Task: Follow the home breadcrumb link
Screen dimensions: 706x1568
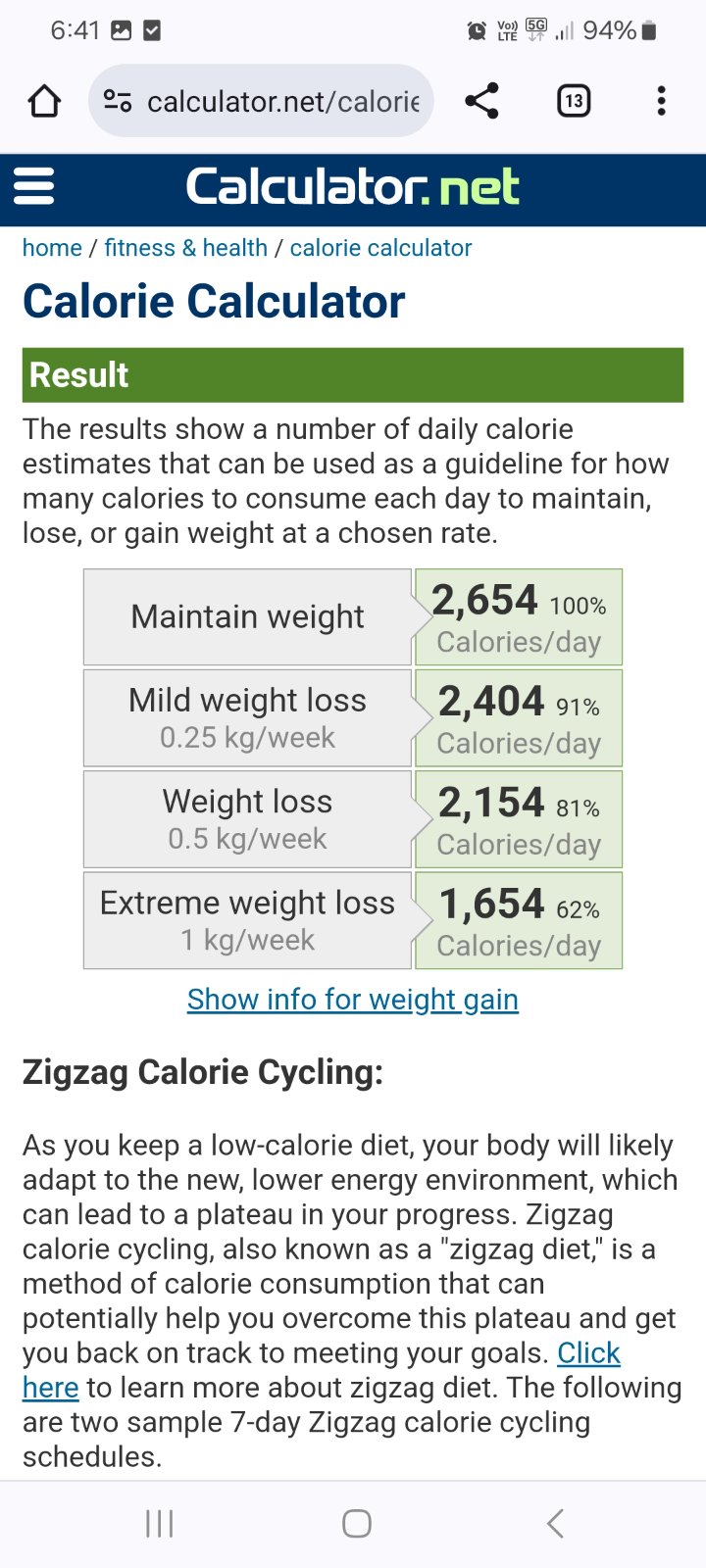Action: 52,248
